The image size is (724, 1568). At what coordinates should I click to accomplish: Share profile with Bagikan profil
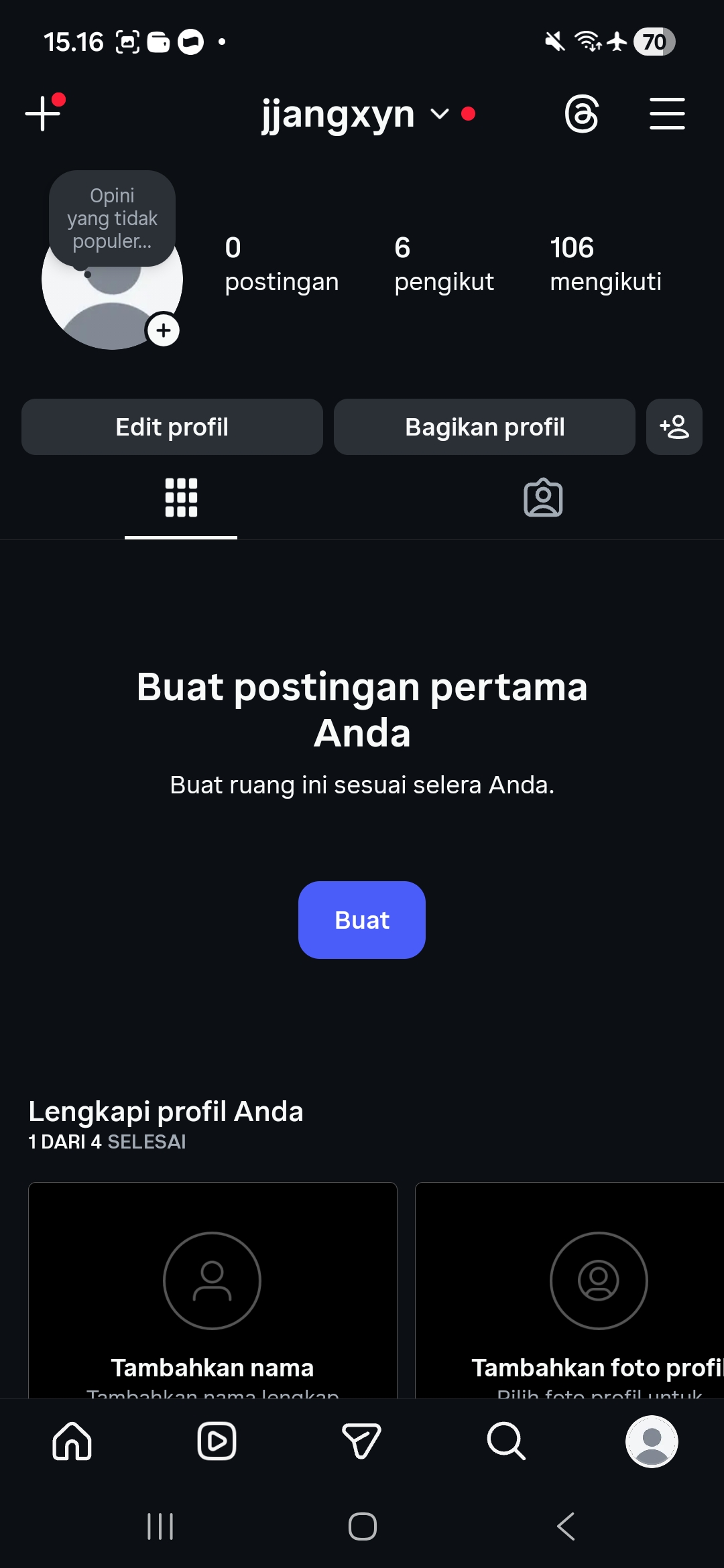[485, 427]
